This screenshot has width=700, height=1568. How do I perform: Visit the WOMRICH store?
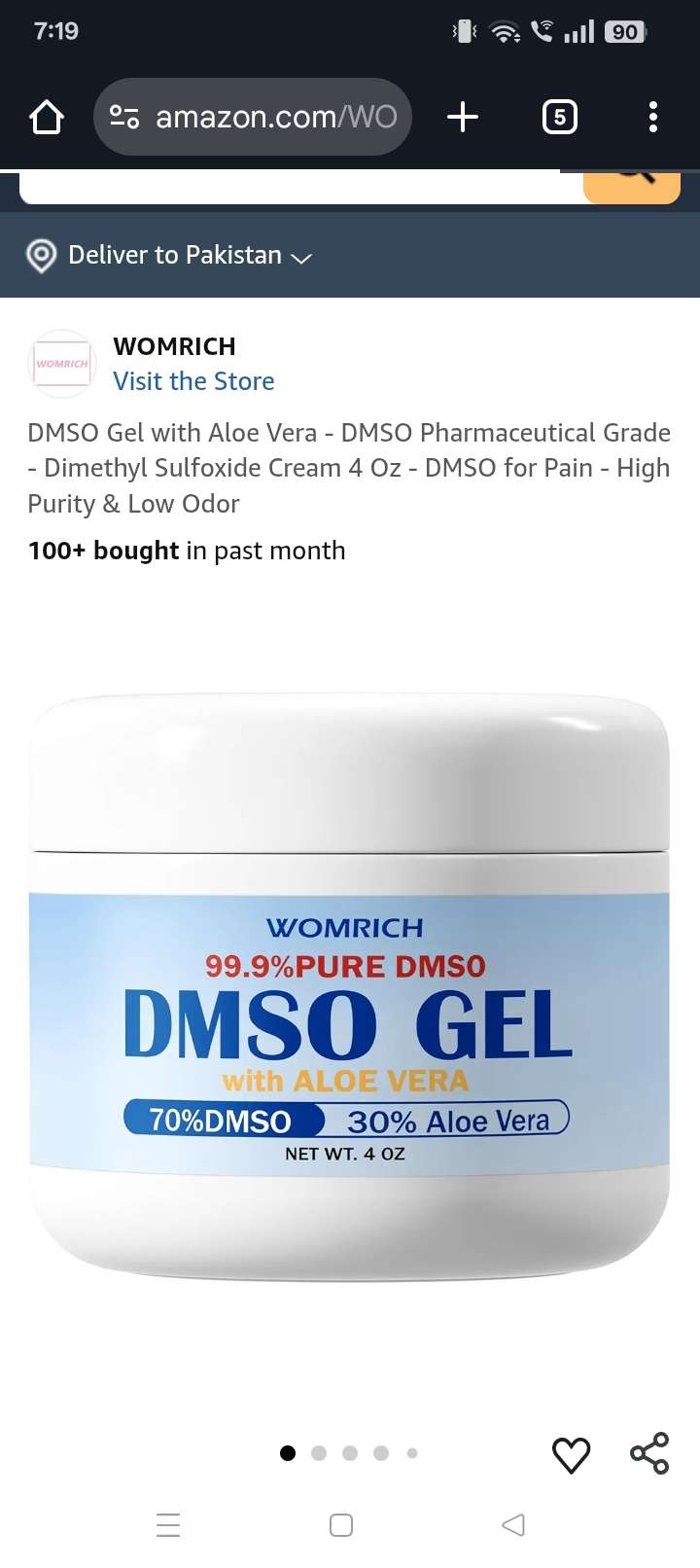193,381
